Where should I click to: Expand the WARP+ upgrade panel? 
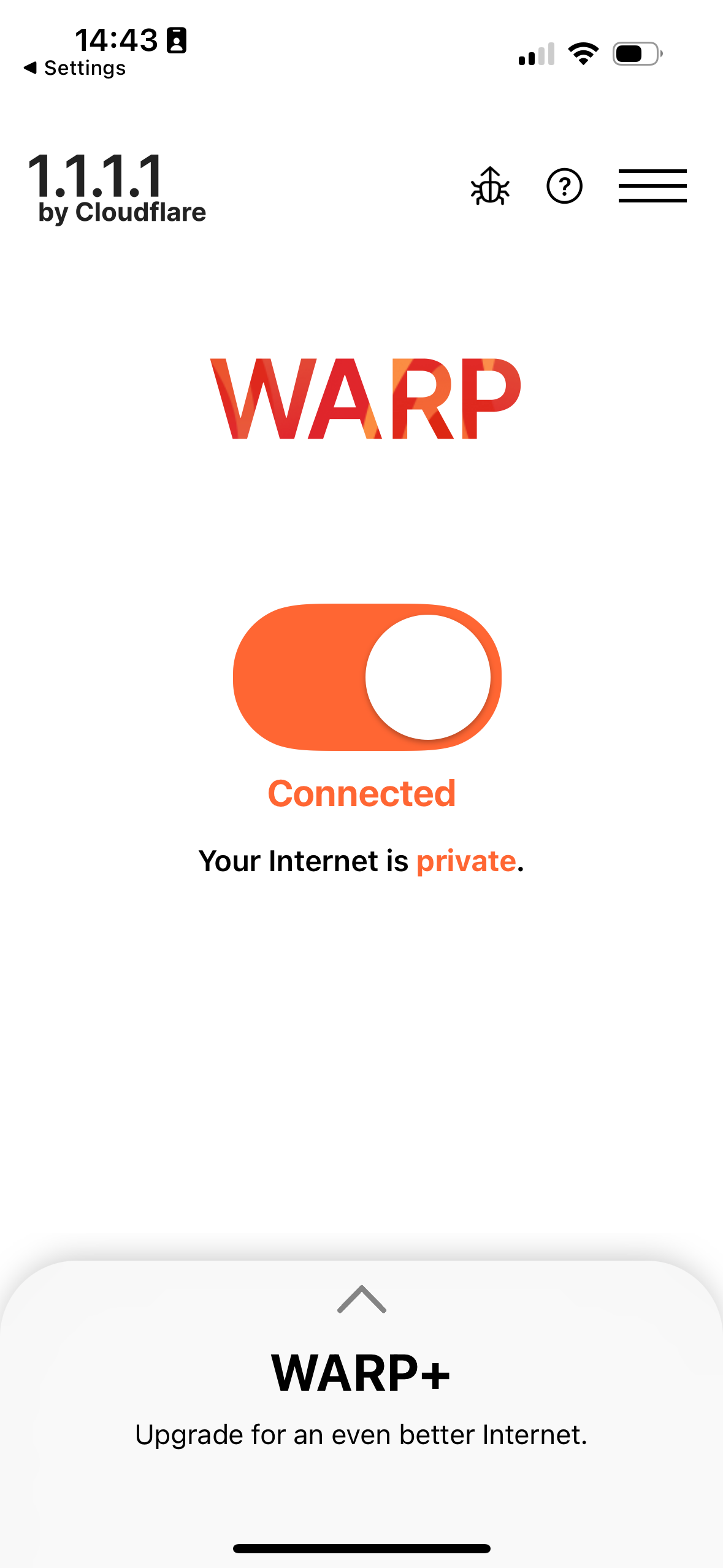click(x=362, y=1299)
